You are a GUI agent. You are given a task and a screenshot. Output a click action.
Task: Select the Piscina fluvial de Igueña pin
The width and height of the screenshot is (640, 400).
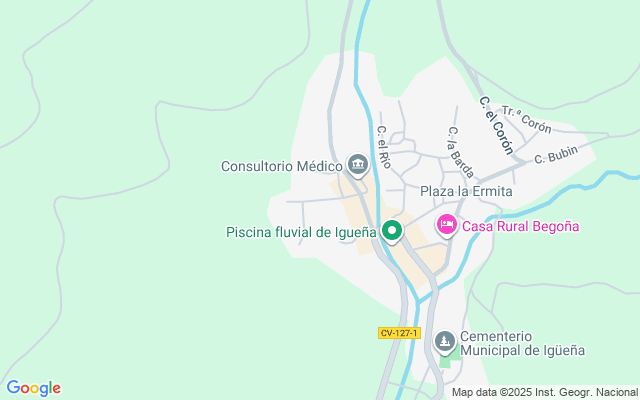click(392, 231)
